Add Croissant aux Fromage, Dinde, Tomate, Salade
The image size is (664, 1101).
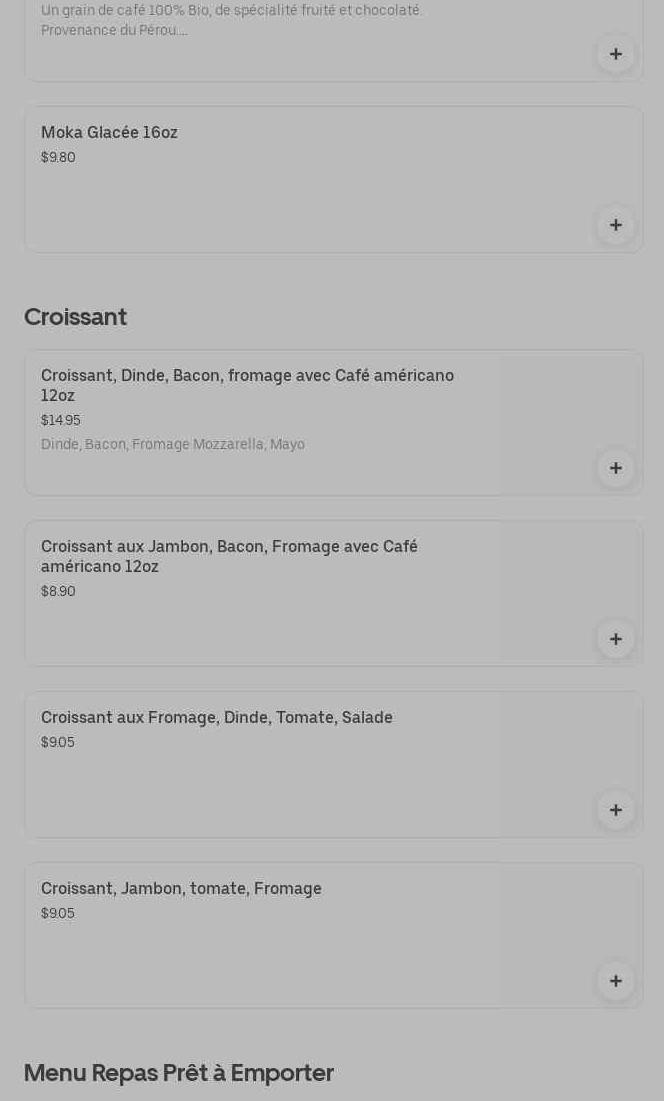tap(616, 810)
